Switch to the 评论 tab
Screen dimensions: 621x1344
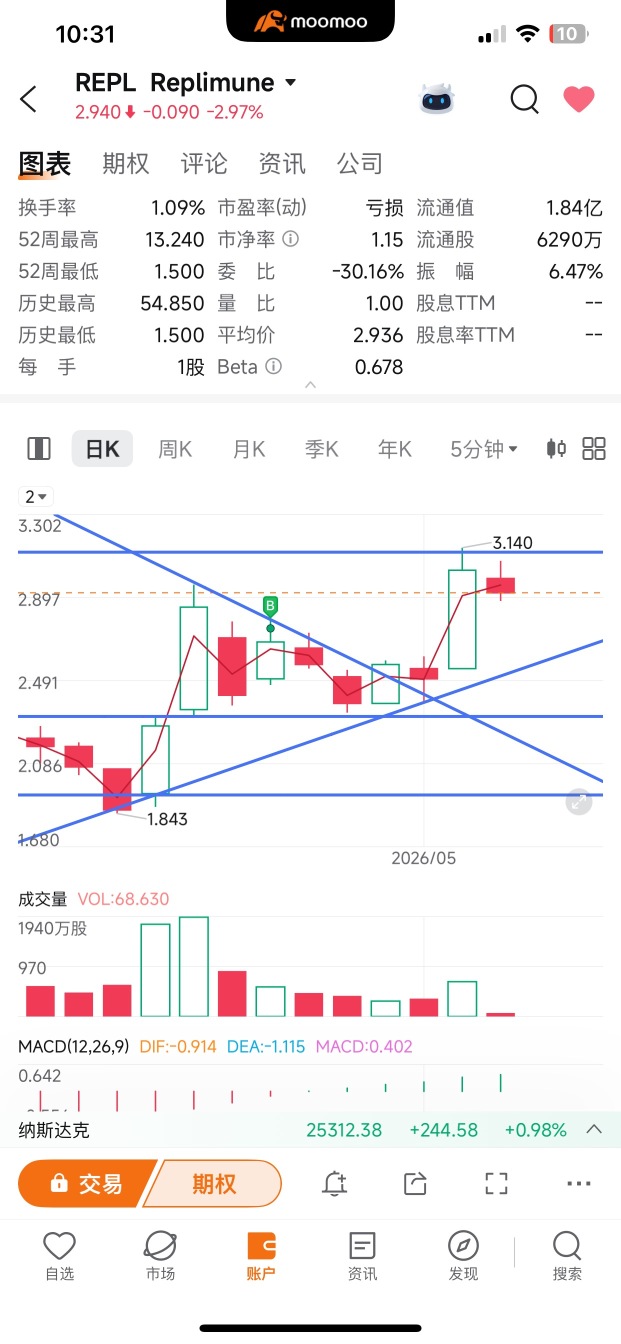coord(204,164)
